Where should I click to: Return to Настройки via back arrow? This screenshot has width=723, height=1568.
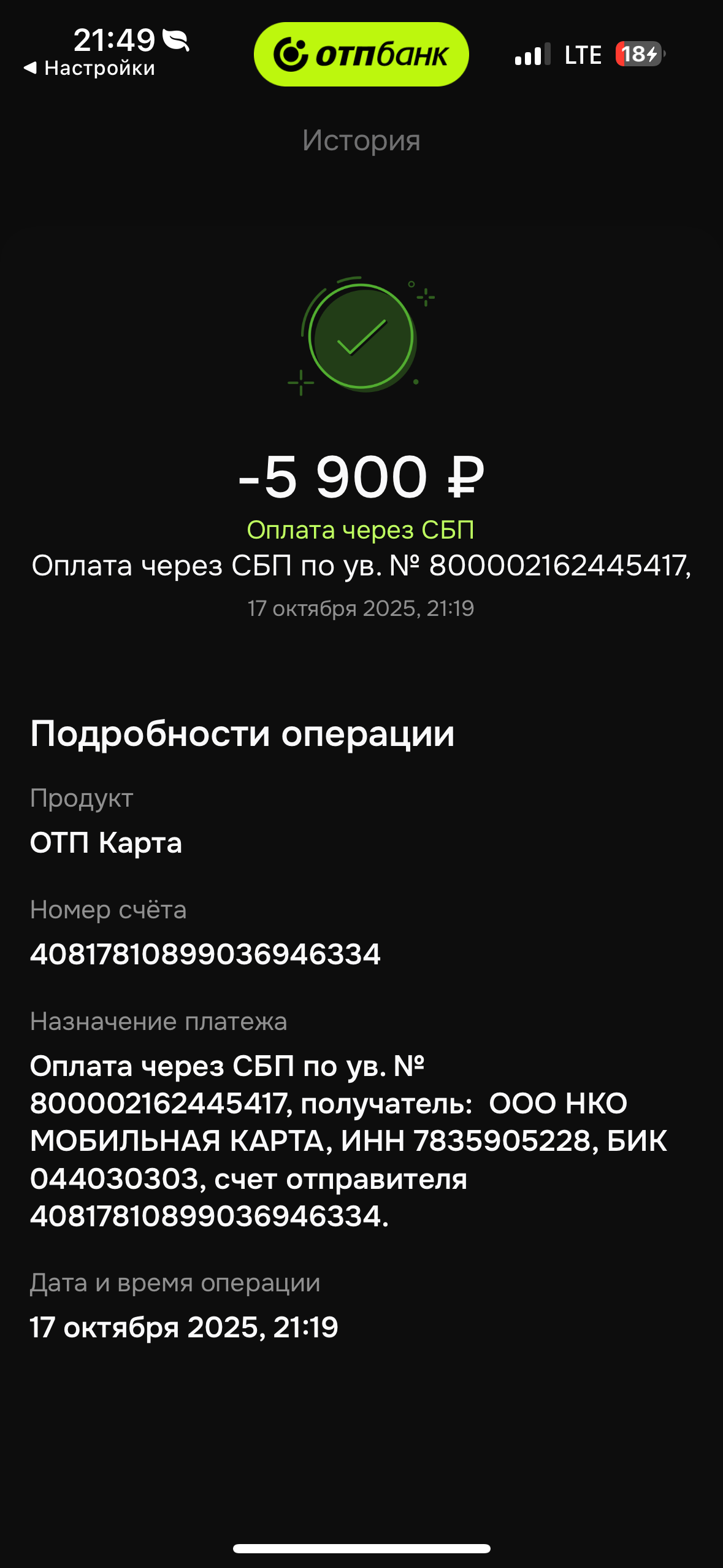click(x=89, y=68)
